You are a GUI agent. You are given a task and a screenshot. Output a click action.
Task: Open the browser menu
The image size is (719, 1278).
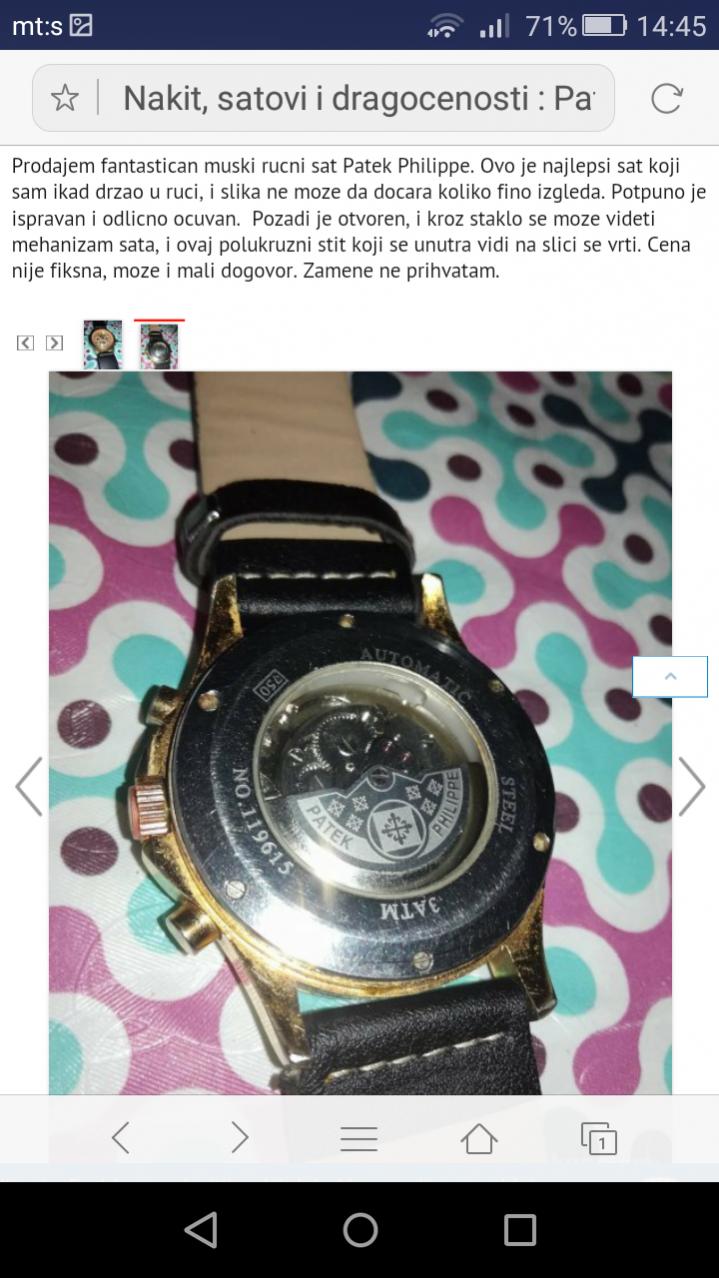(x=359, y=1138)
